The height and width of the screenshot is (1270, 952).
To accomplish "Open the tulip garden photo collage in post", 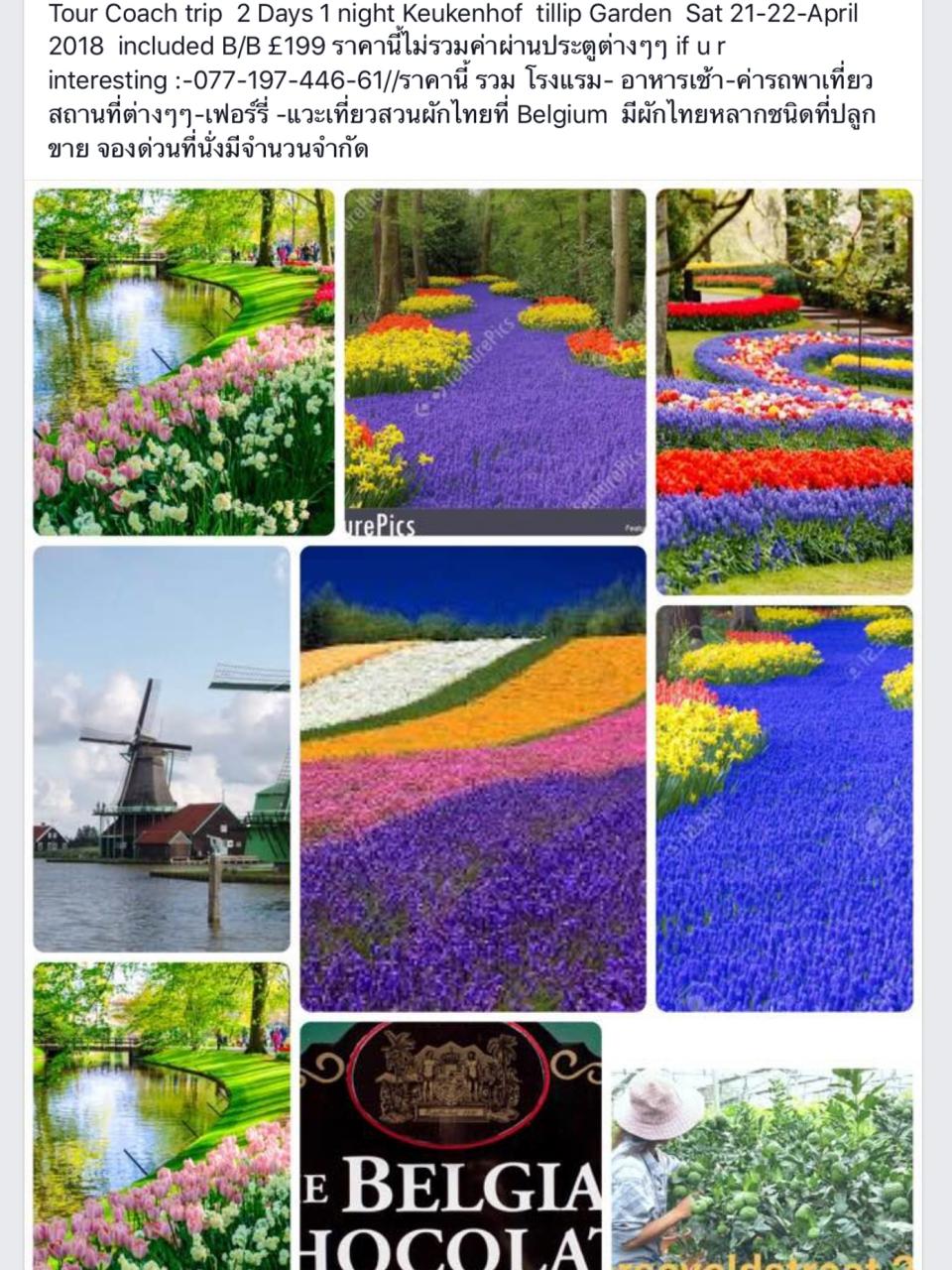I will coord(473,724).
